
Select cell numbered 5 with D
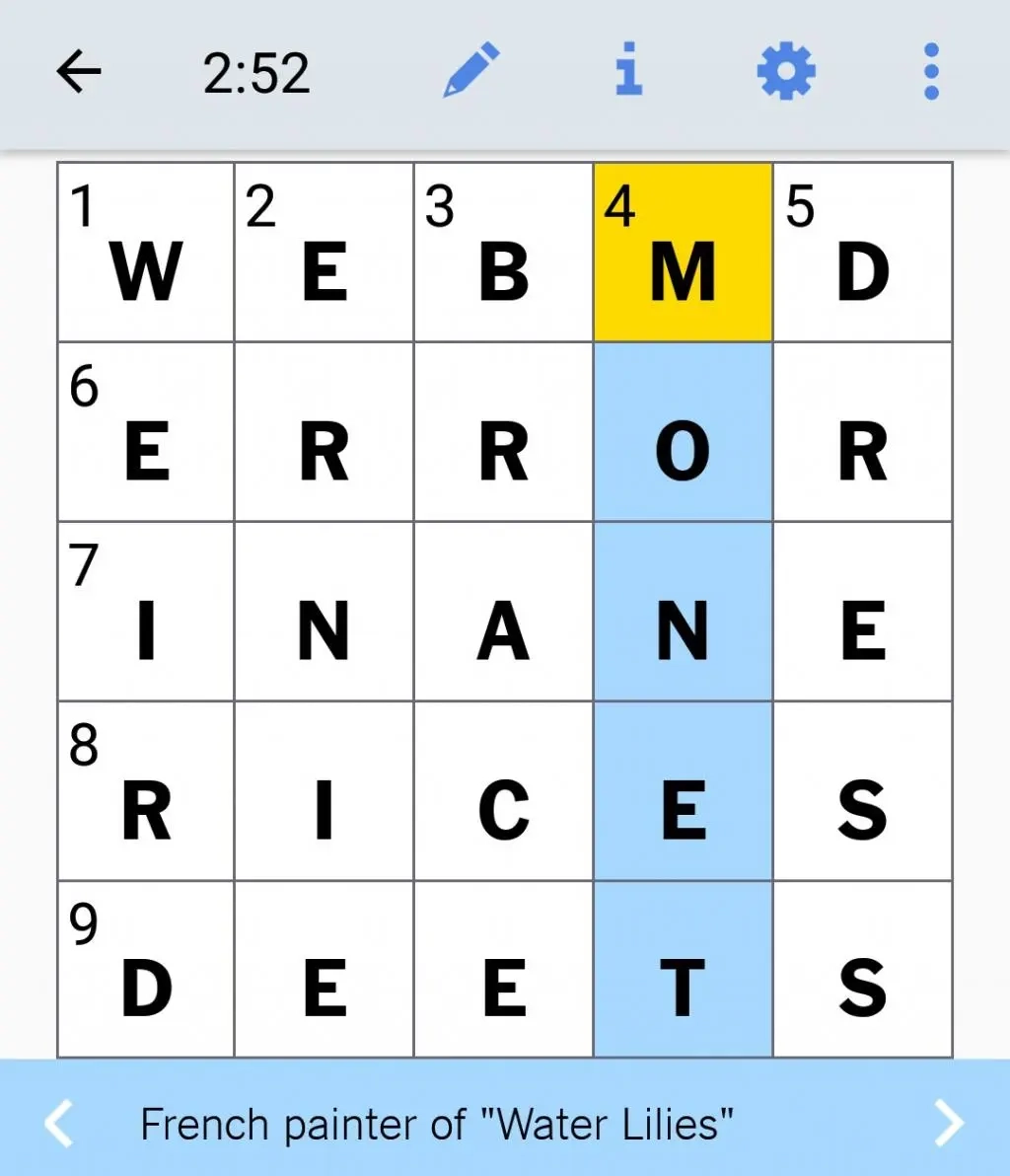[x=863, y=253]
